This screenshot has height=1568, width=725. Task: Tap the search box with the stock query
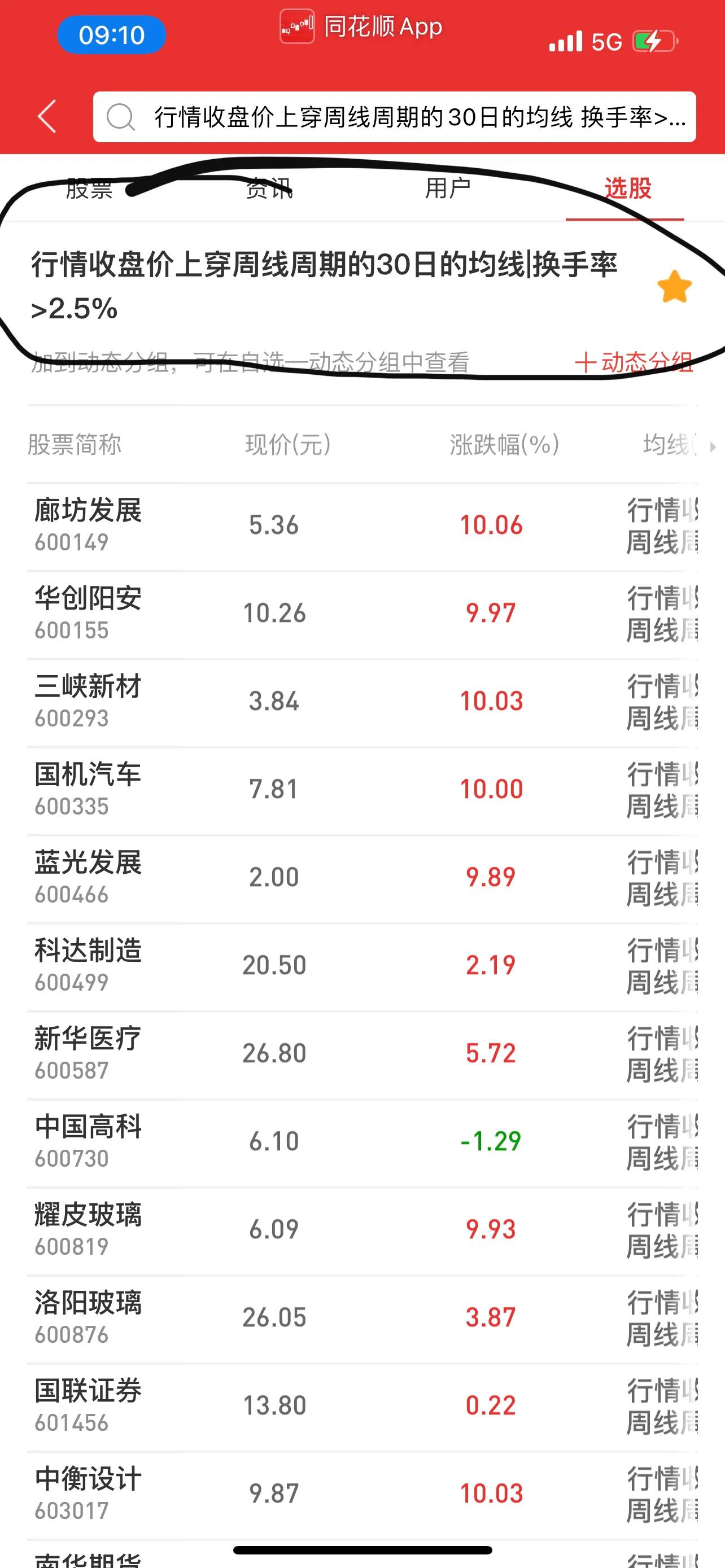(x=394, y=117)
